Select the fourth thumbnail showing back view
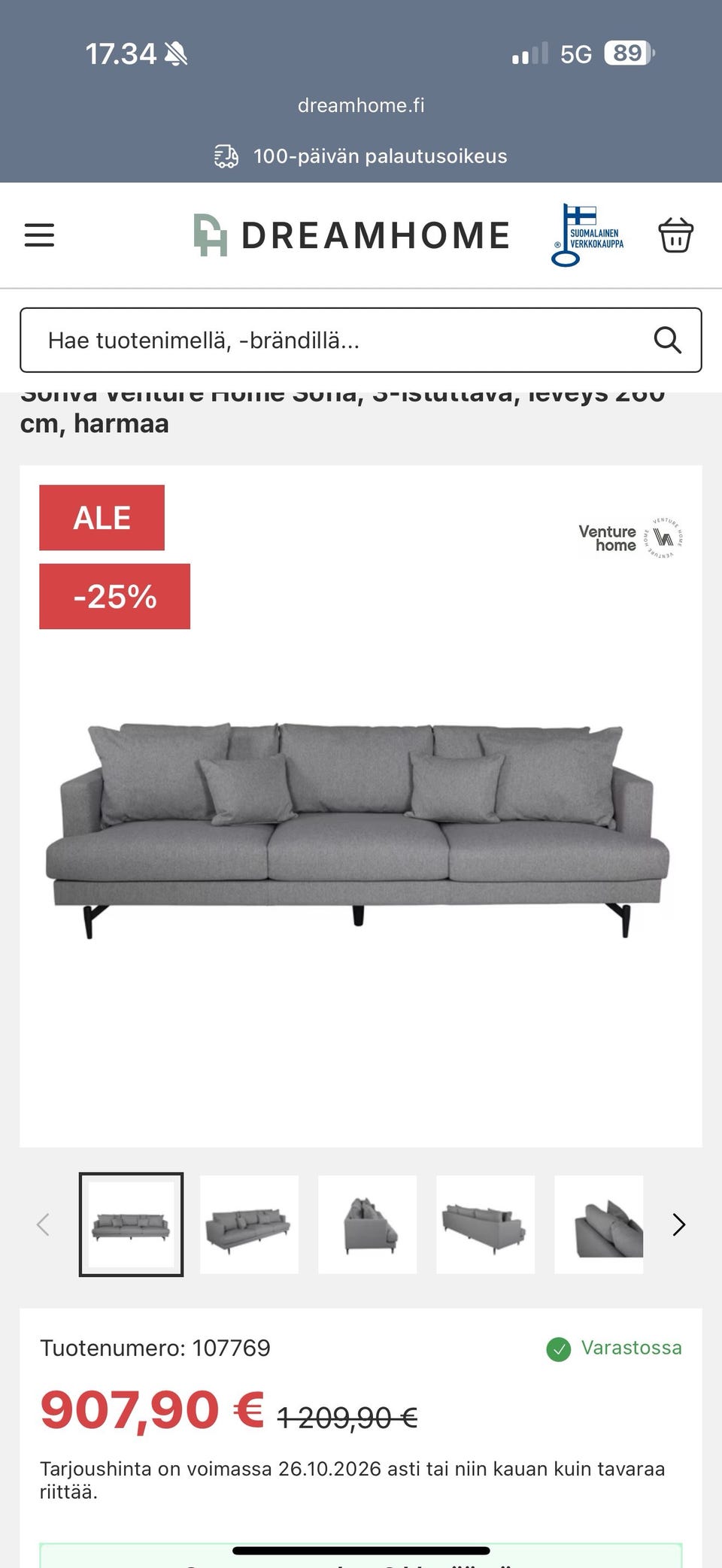This screenshot has height=1568, width=722. click(485, 1224)
